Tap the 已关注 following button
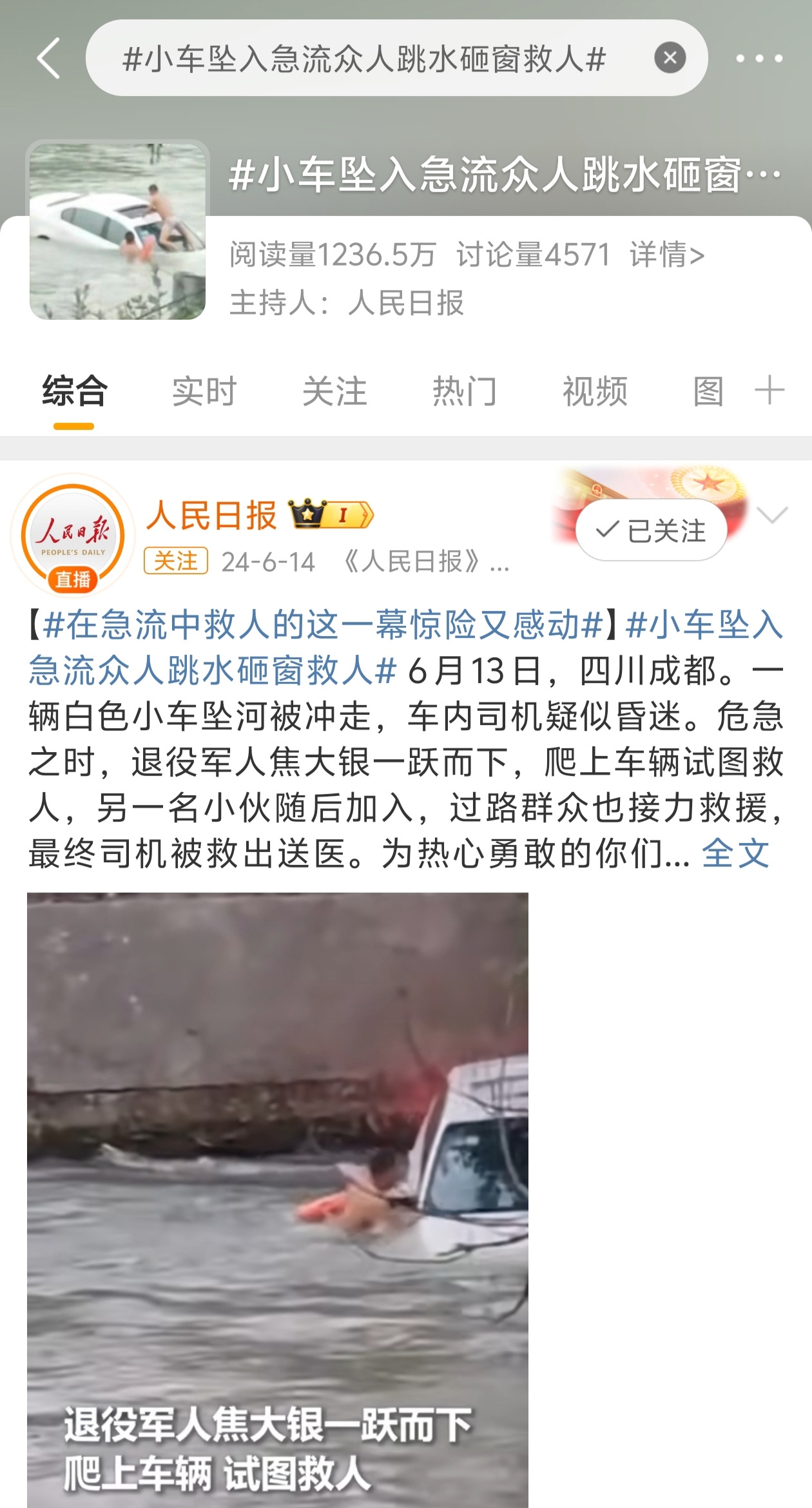Viewport: 812px width, 1508px height. 651,530
